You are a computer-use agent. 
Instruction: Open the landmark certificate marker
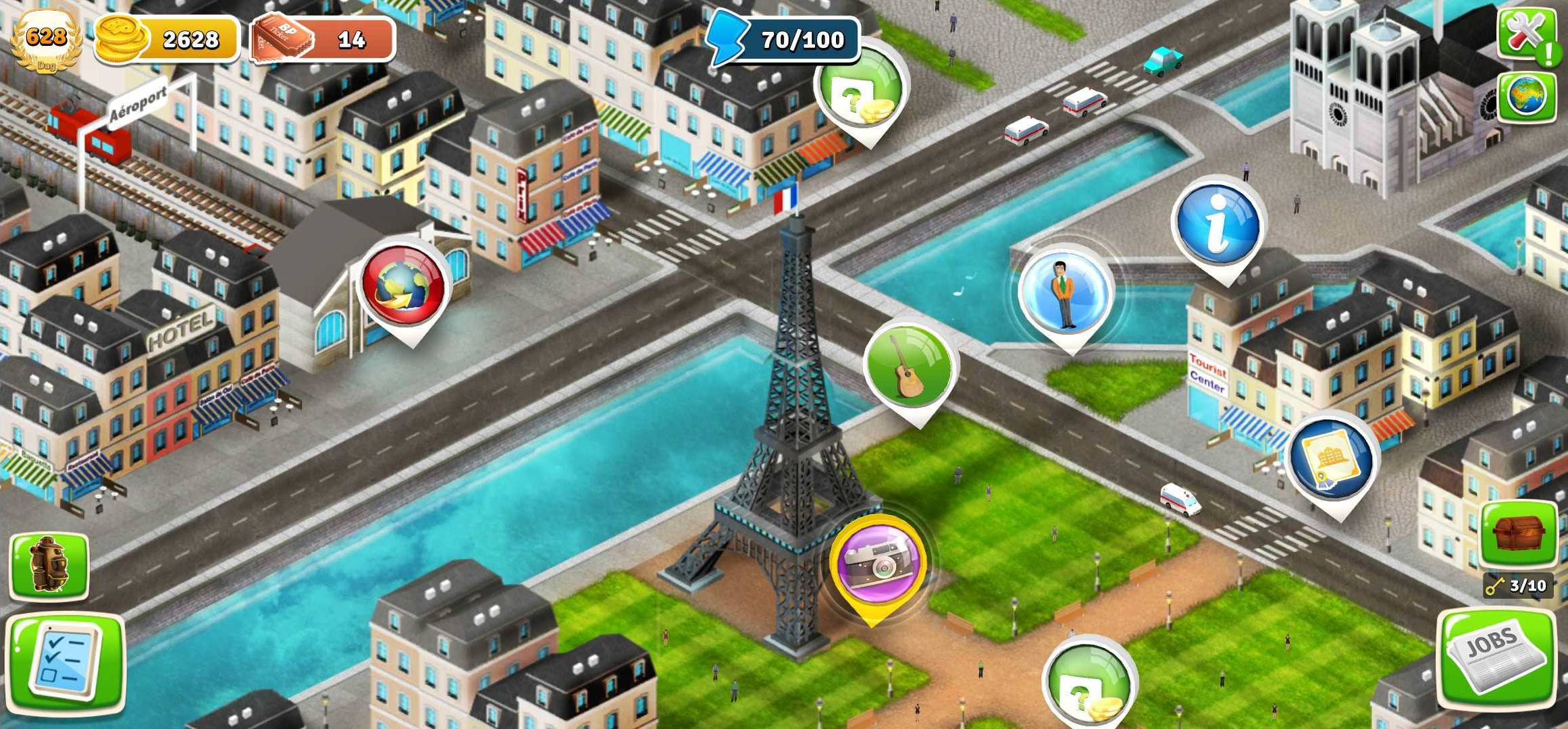point(1330,459)
